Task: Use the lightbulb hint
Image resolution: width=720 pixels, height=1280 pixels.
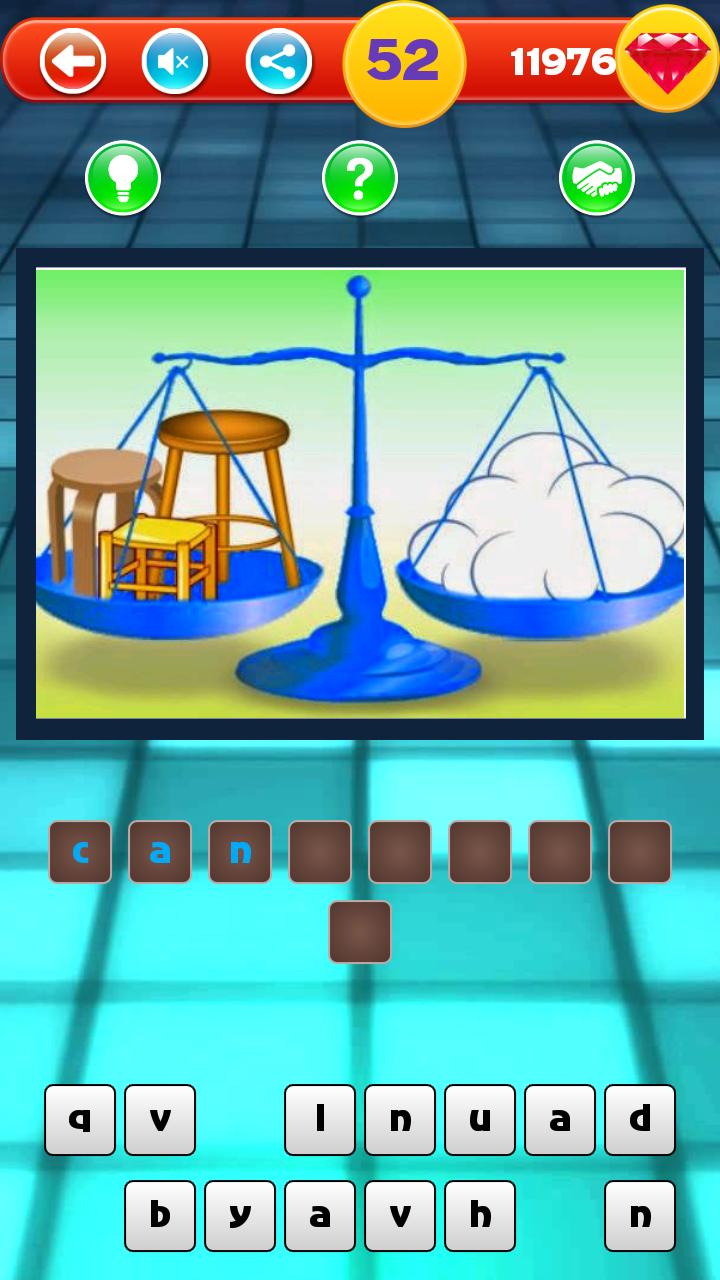Action: 123,178
